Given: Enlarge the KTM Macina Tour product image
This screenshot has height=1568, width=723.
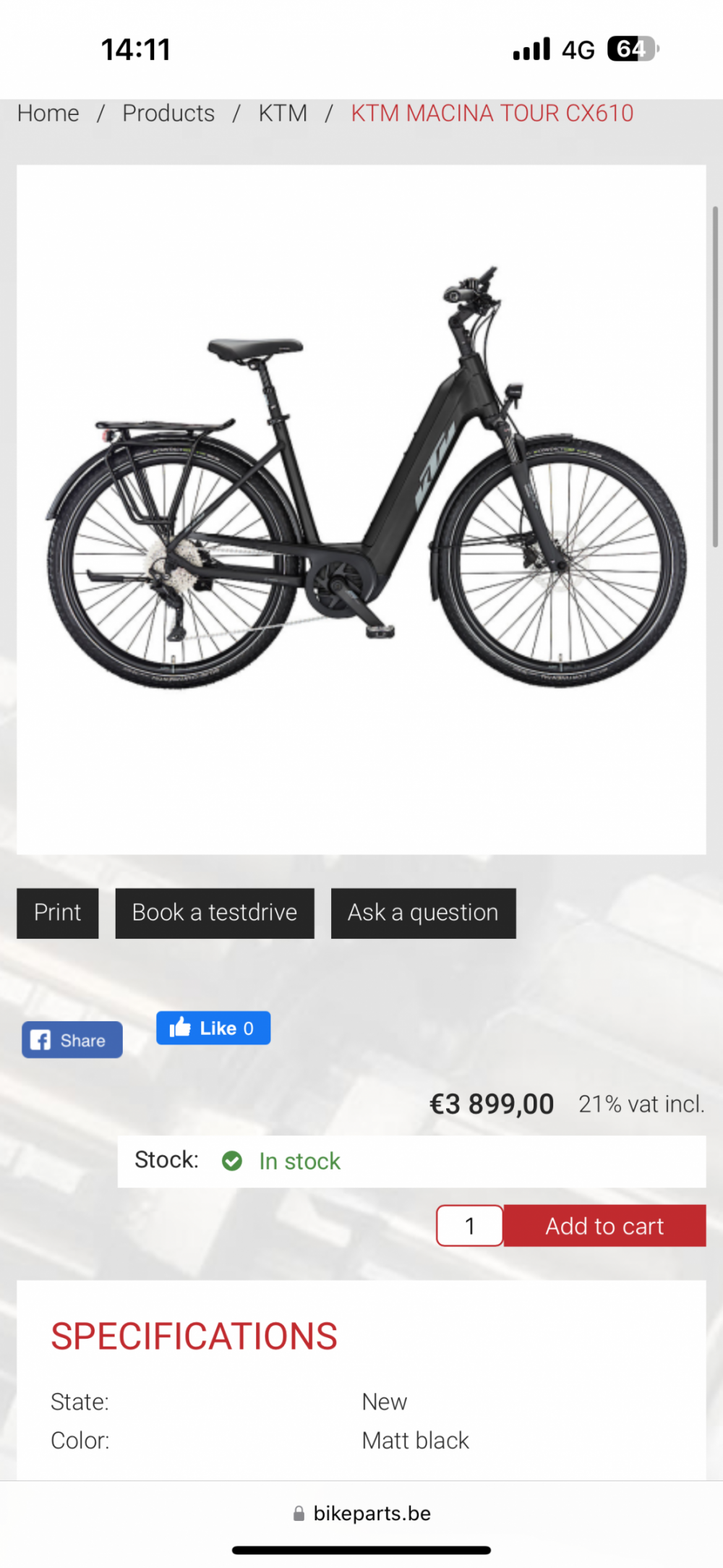Looking at the screenshot, I should pos(361,510).
